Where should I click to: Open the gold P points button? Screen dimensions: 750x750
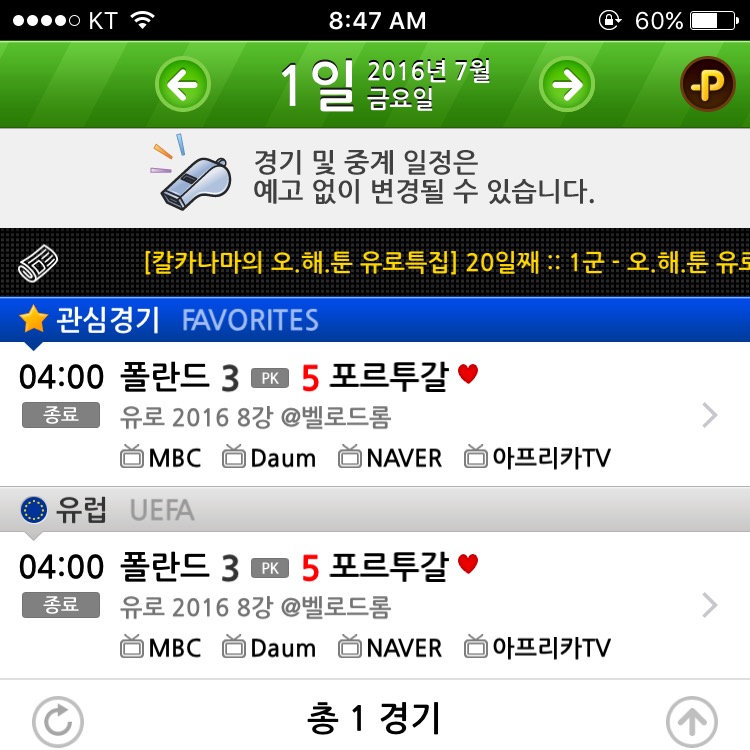pos(707,84)
